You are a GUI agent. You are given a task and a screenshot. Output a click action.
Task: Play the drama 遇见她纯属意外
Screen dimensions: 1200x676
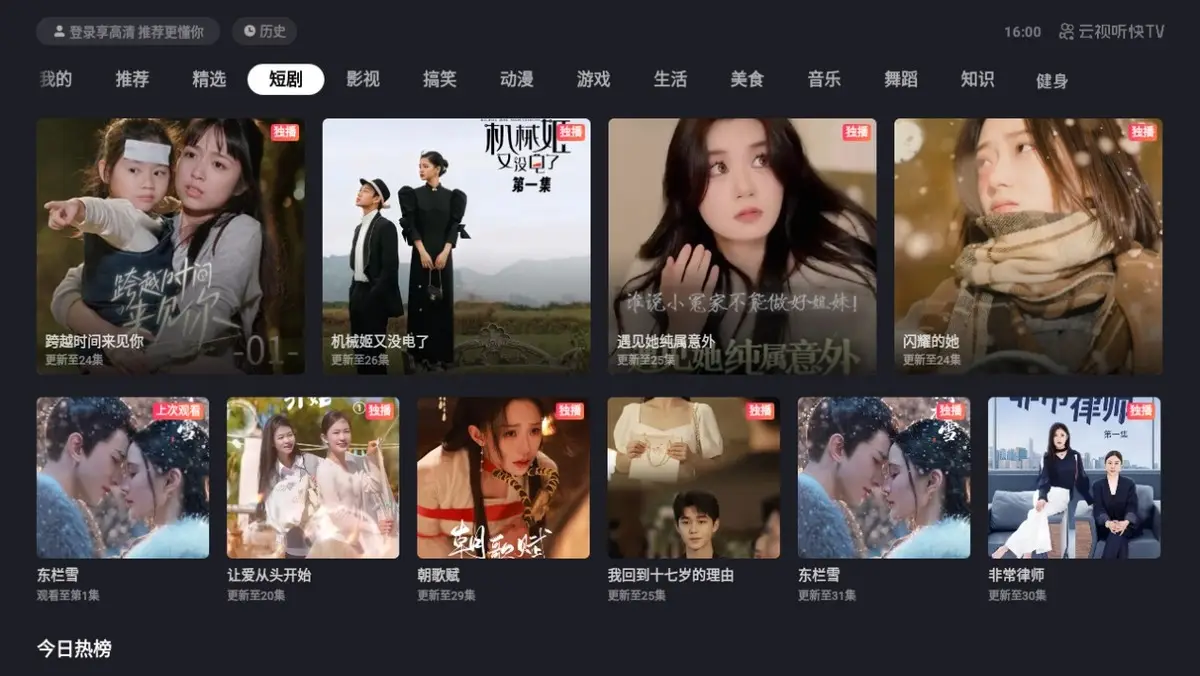[x=742, y=246]
